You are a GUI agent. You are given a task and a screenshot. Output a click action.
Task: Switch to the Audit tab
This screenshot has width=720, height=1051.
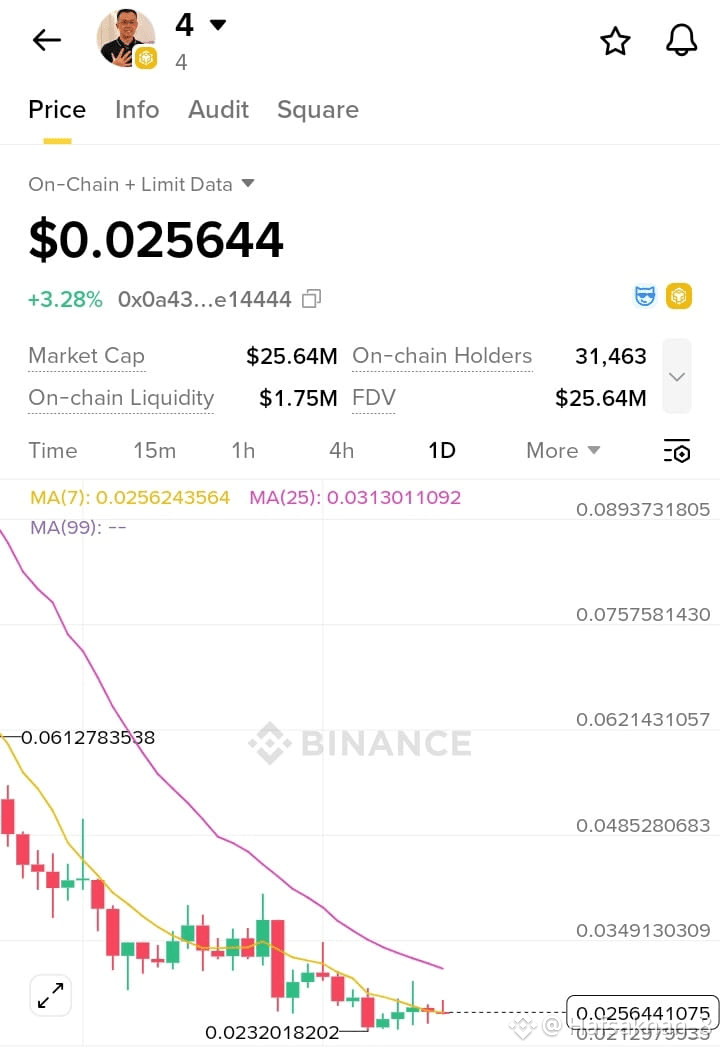[x=218, y=110]
